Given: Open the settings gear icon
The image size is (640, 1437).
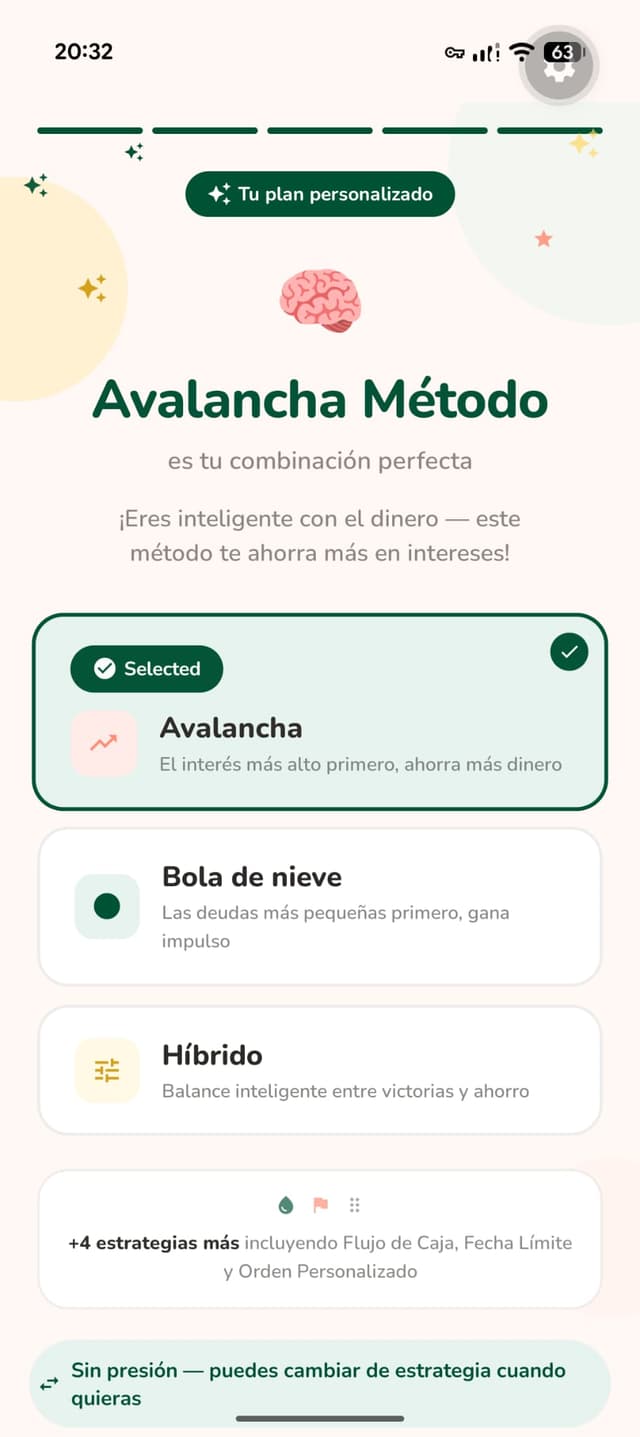Looking at the screenshot, I should point(559,65).
